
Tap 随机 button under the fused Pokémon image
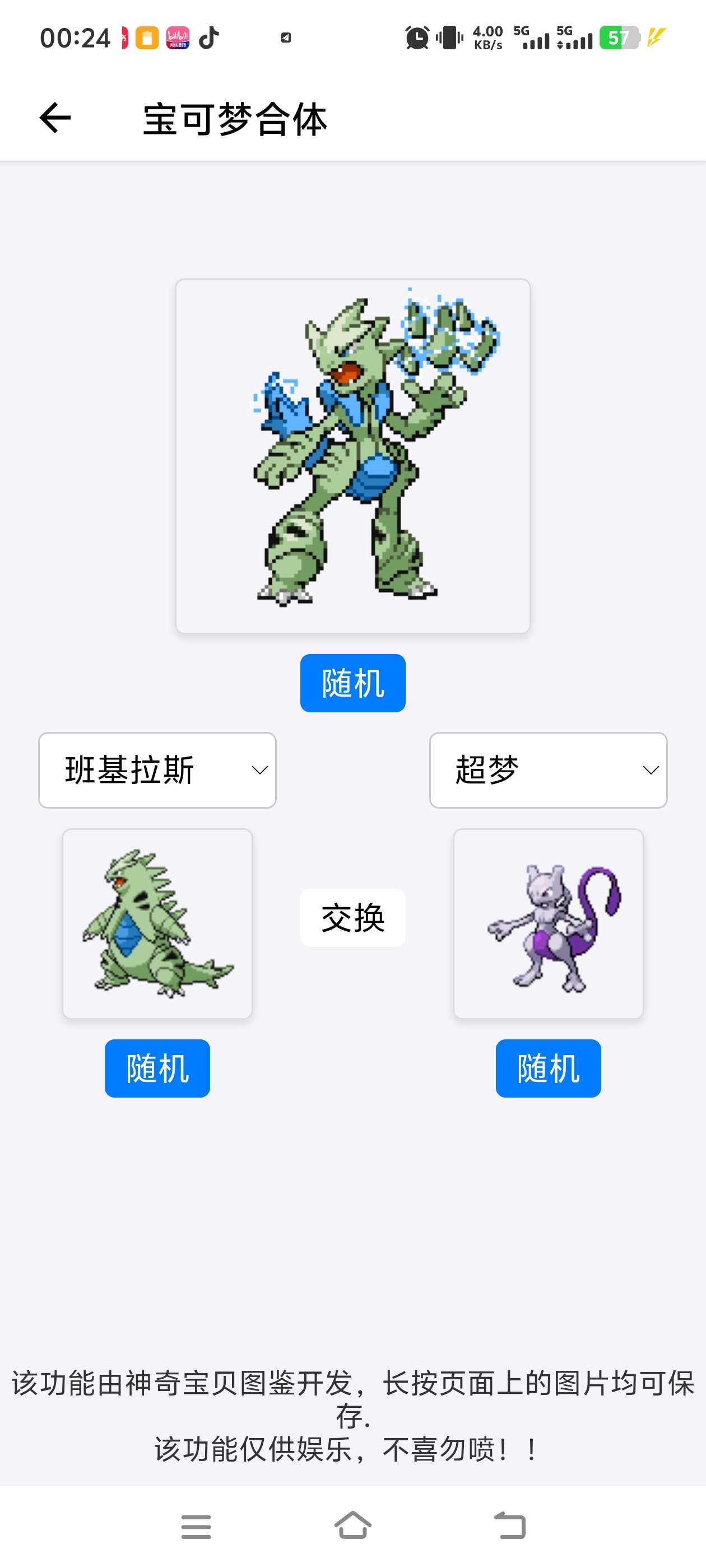(x=352, y=683)
